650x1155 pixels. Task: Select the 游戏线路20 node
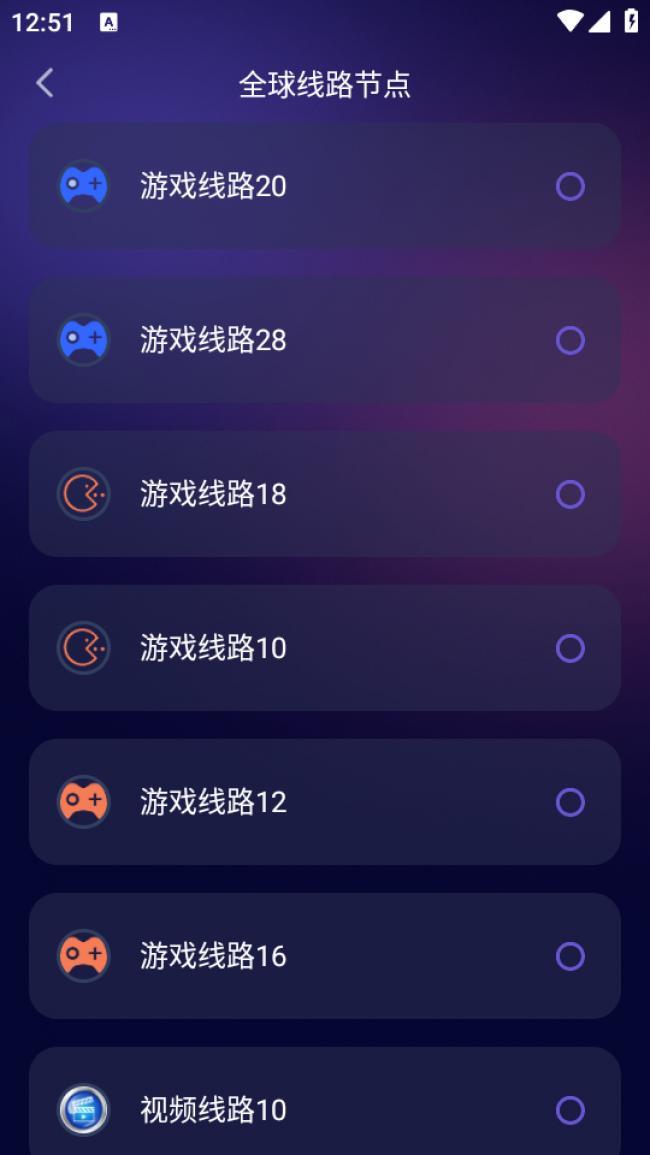pos(569,187)
